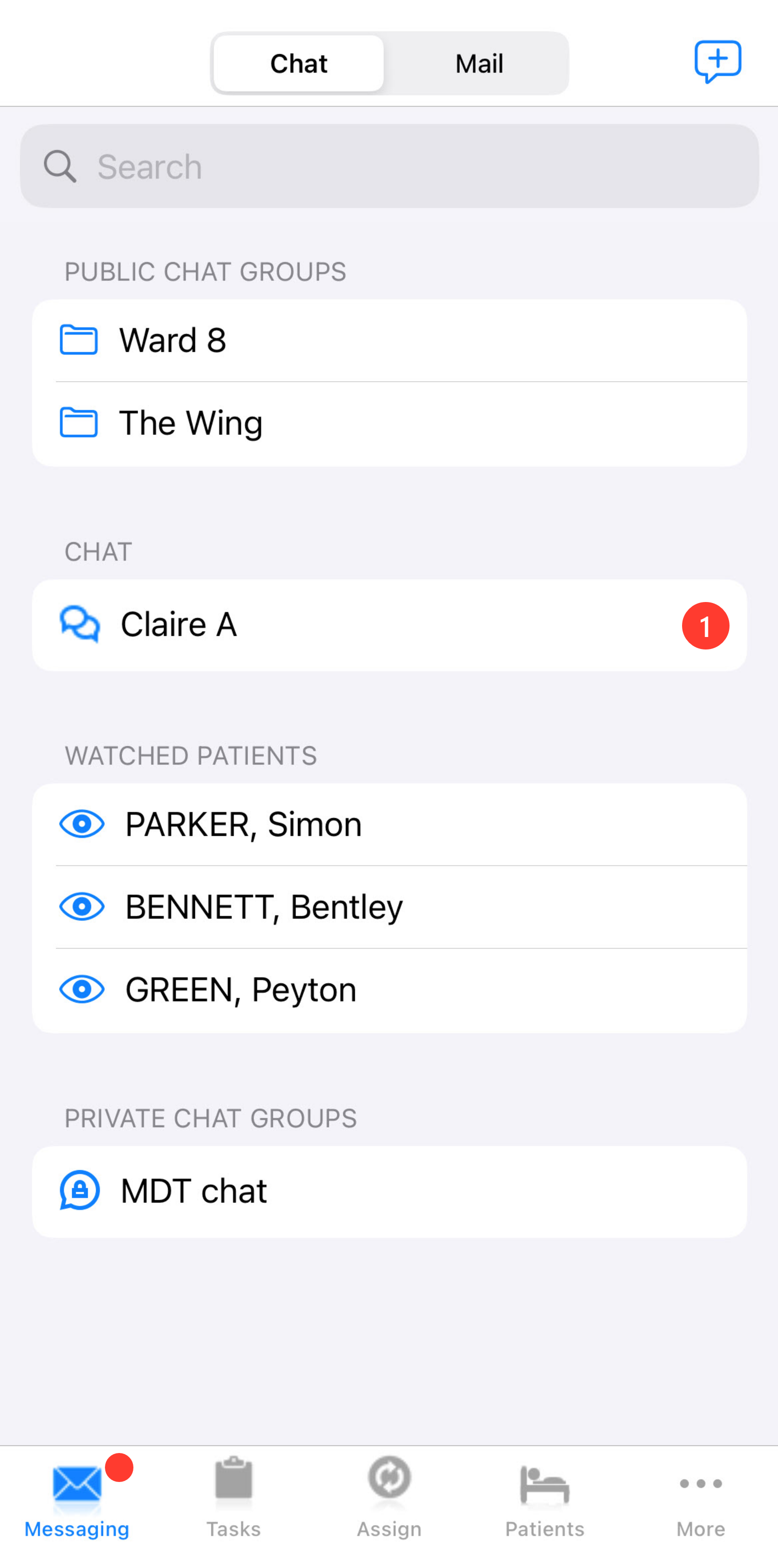Select the Chat segment
The height and width of the screenshot is (1568, 778).
pos(299,64)
